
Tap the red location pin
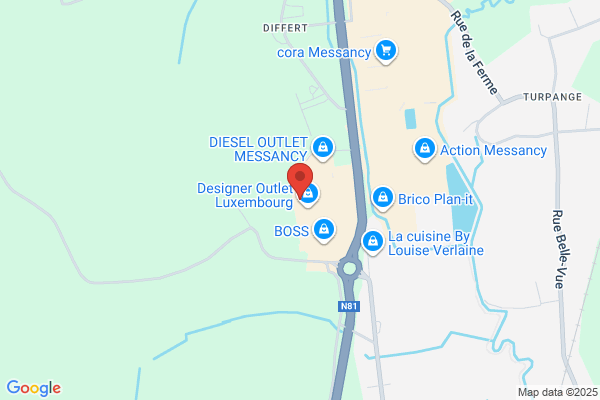point(300,180)
